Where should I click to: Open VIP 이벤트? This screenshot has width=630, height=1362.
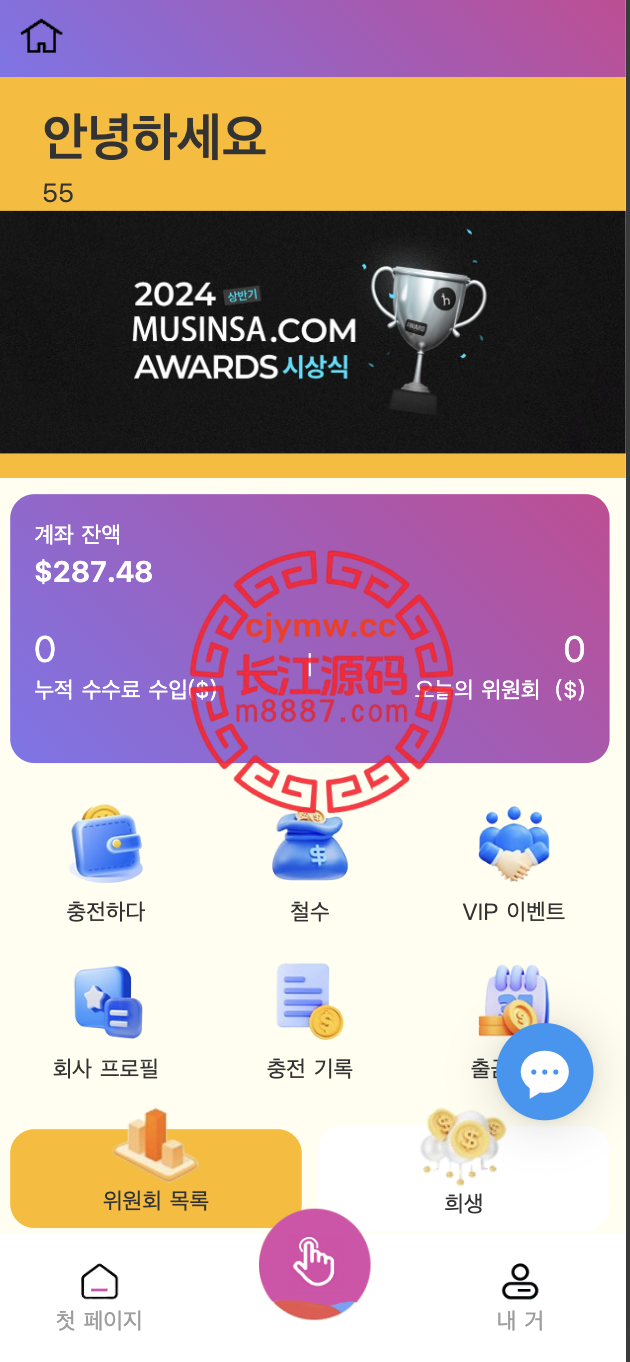[x=514, y=862]
